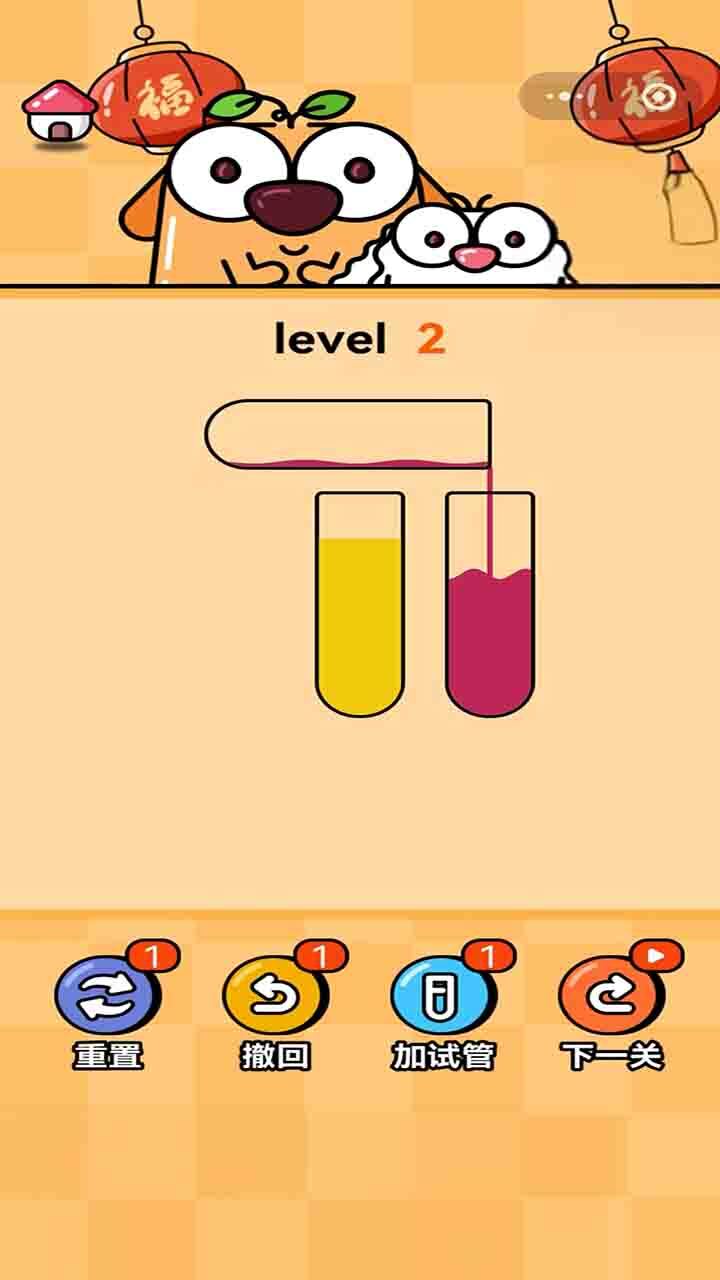Add an extra tube with 加试管
Screen dimensions: 720x1280
(x=444, y=996)
